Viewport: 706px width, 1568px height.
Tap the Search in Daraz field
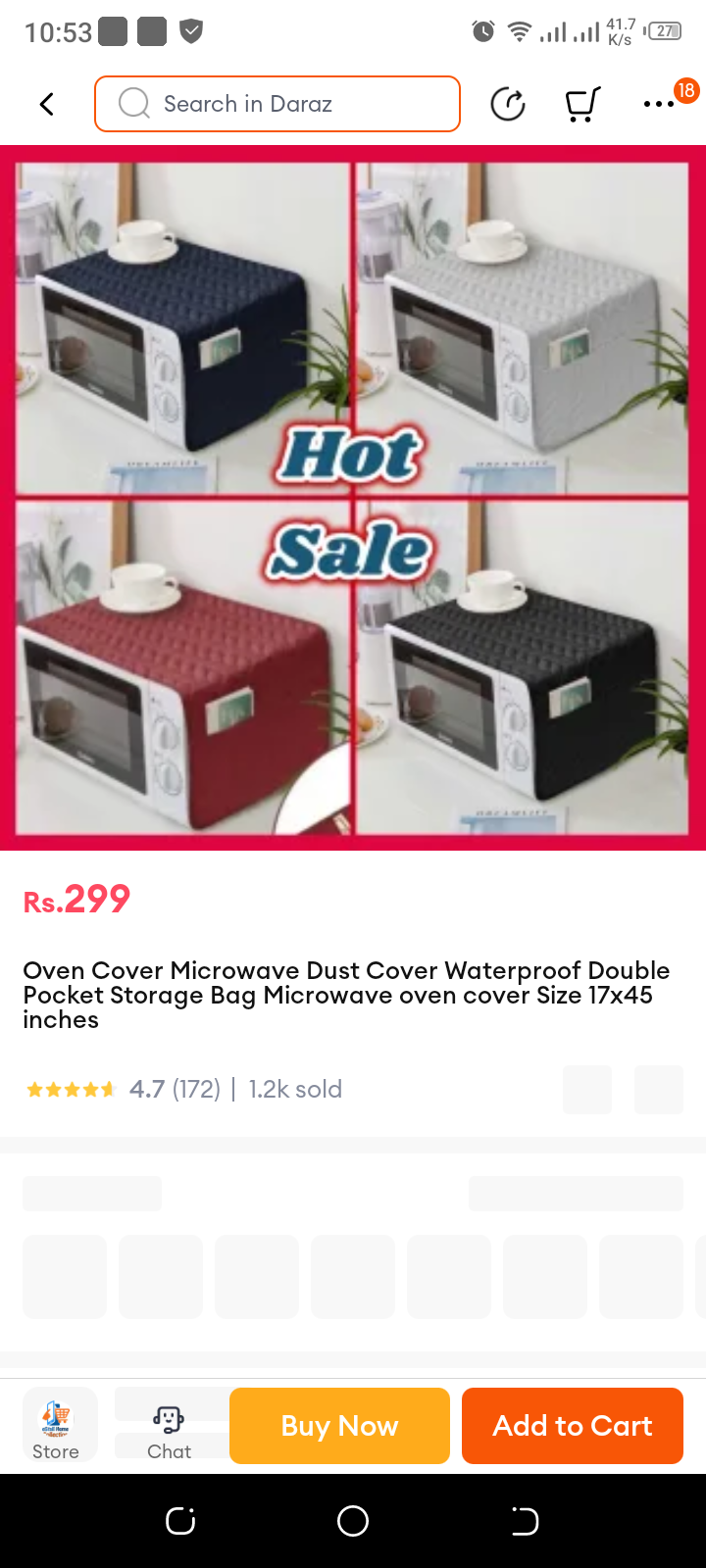(277, 104)
